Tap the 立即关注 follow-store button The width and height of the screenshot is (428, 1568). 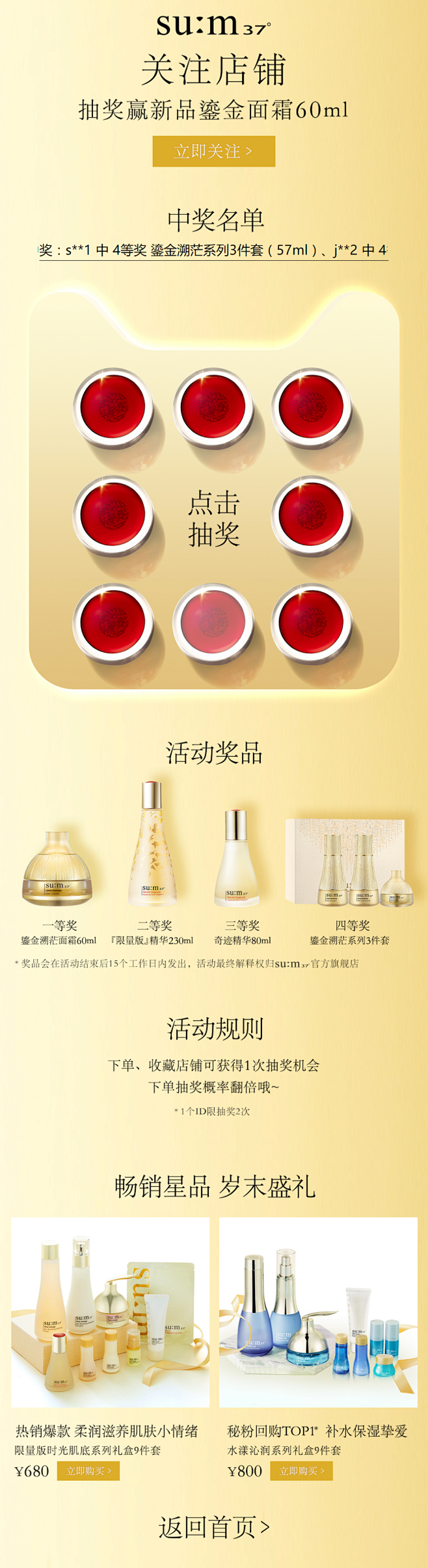click(213, 151)
